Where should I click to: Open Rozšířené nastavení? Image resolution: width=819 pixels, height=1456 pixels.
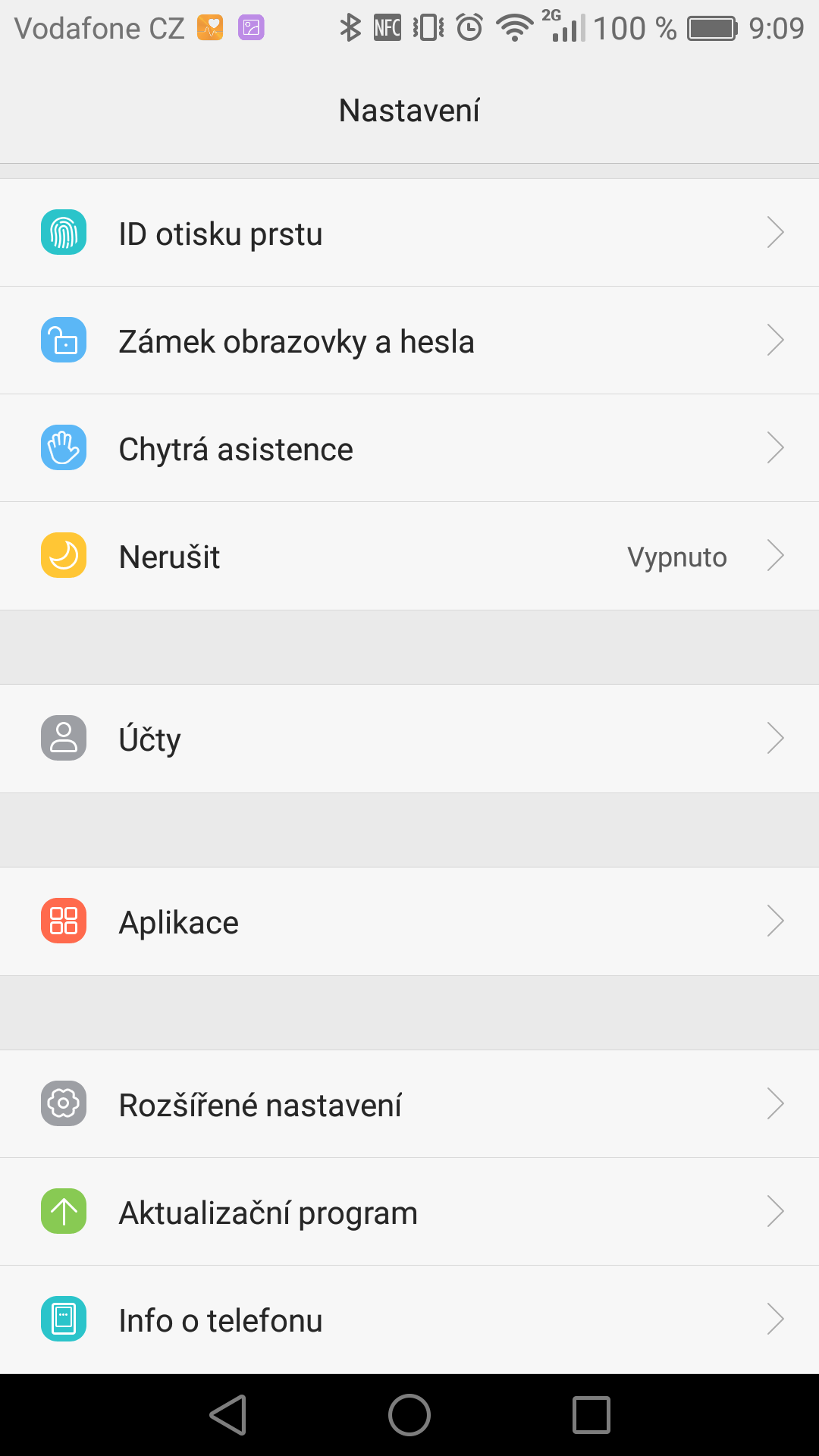[x=409, y=1104]
